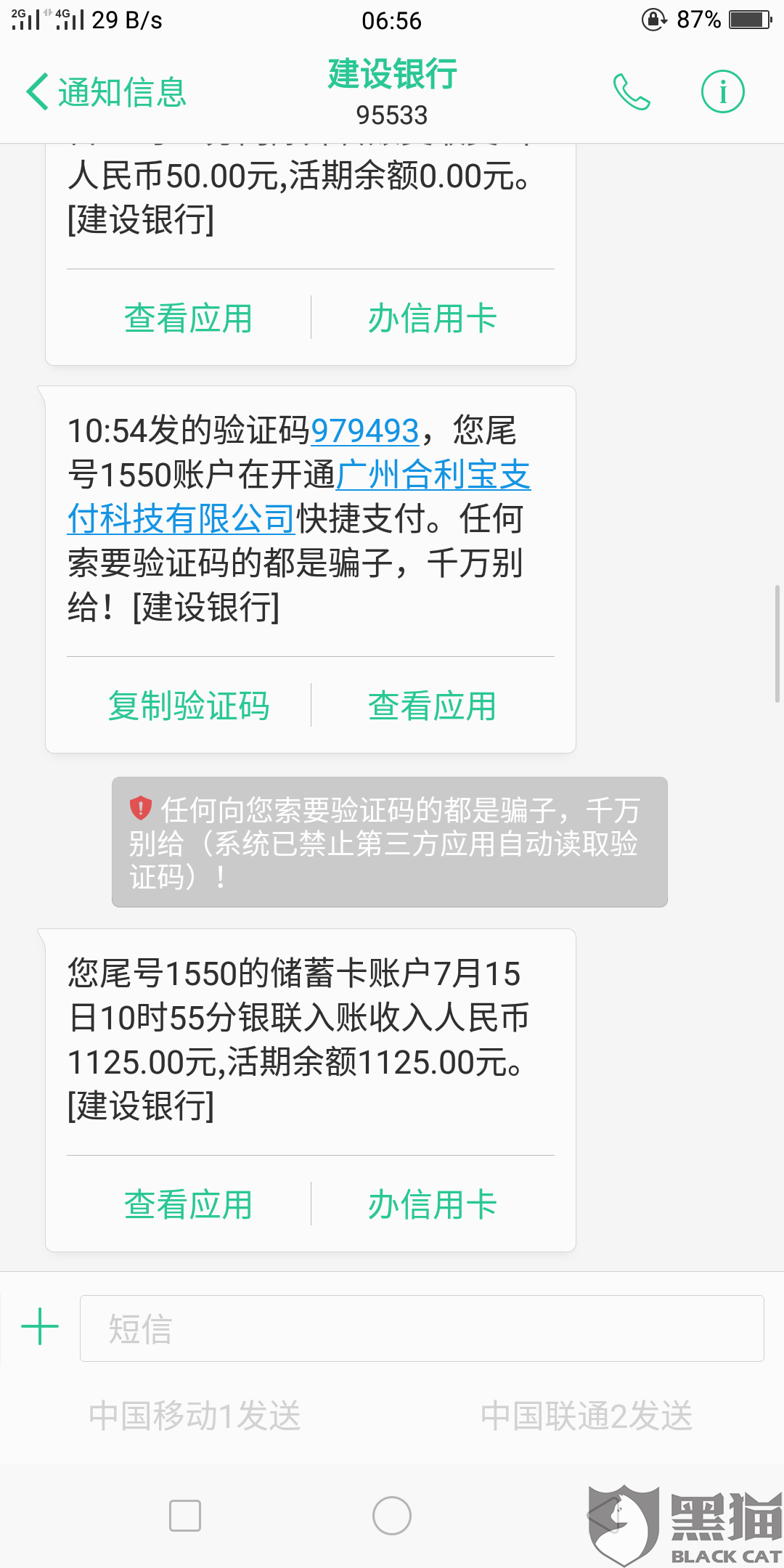
Task: Copy the code with 复制验证码
Action: [x=188, y=706]
